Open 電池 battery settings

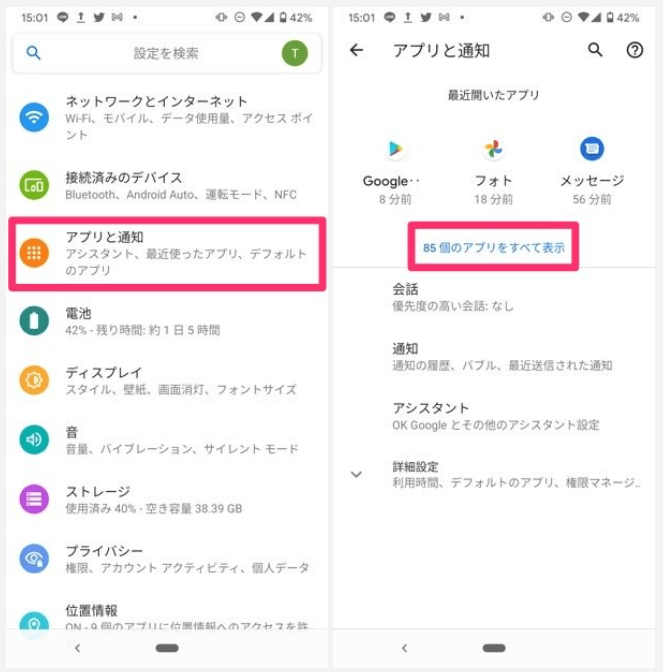167,321
